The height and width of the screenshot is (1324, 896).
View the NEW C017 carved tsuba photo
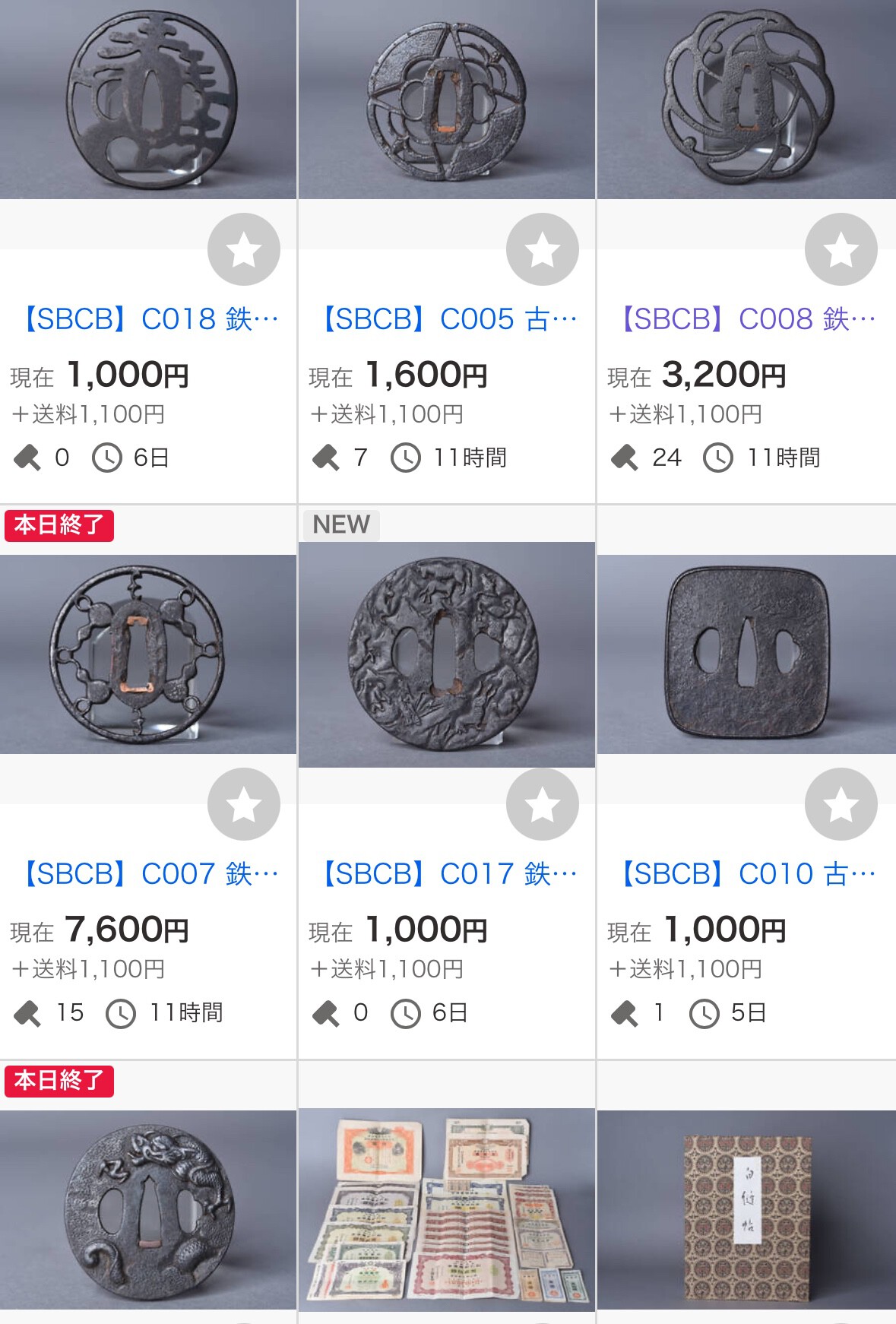446,654
